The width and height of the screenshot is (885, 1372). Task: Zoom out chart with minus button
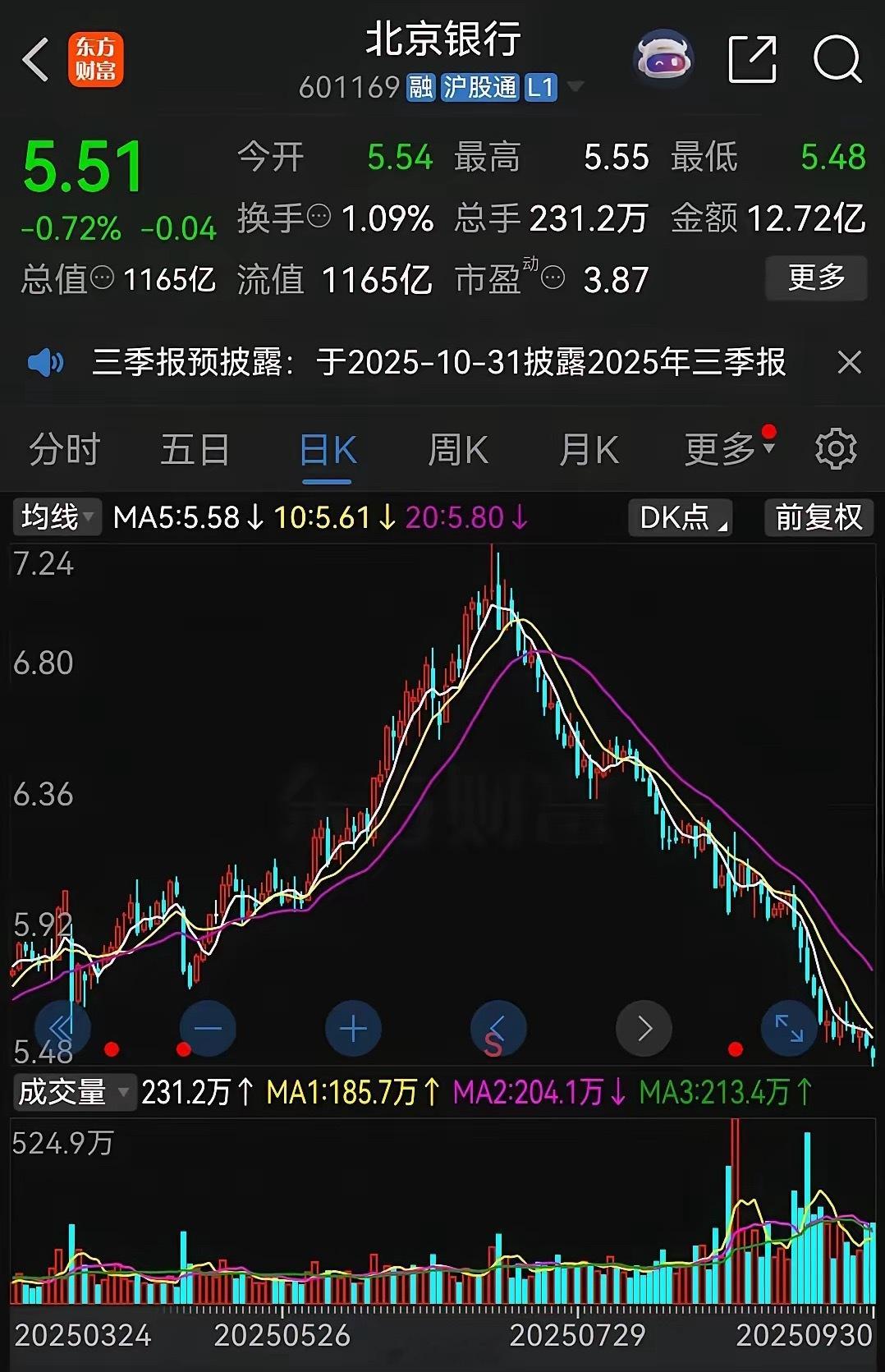(x=208, y=1029)
